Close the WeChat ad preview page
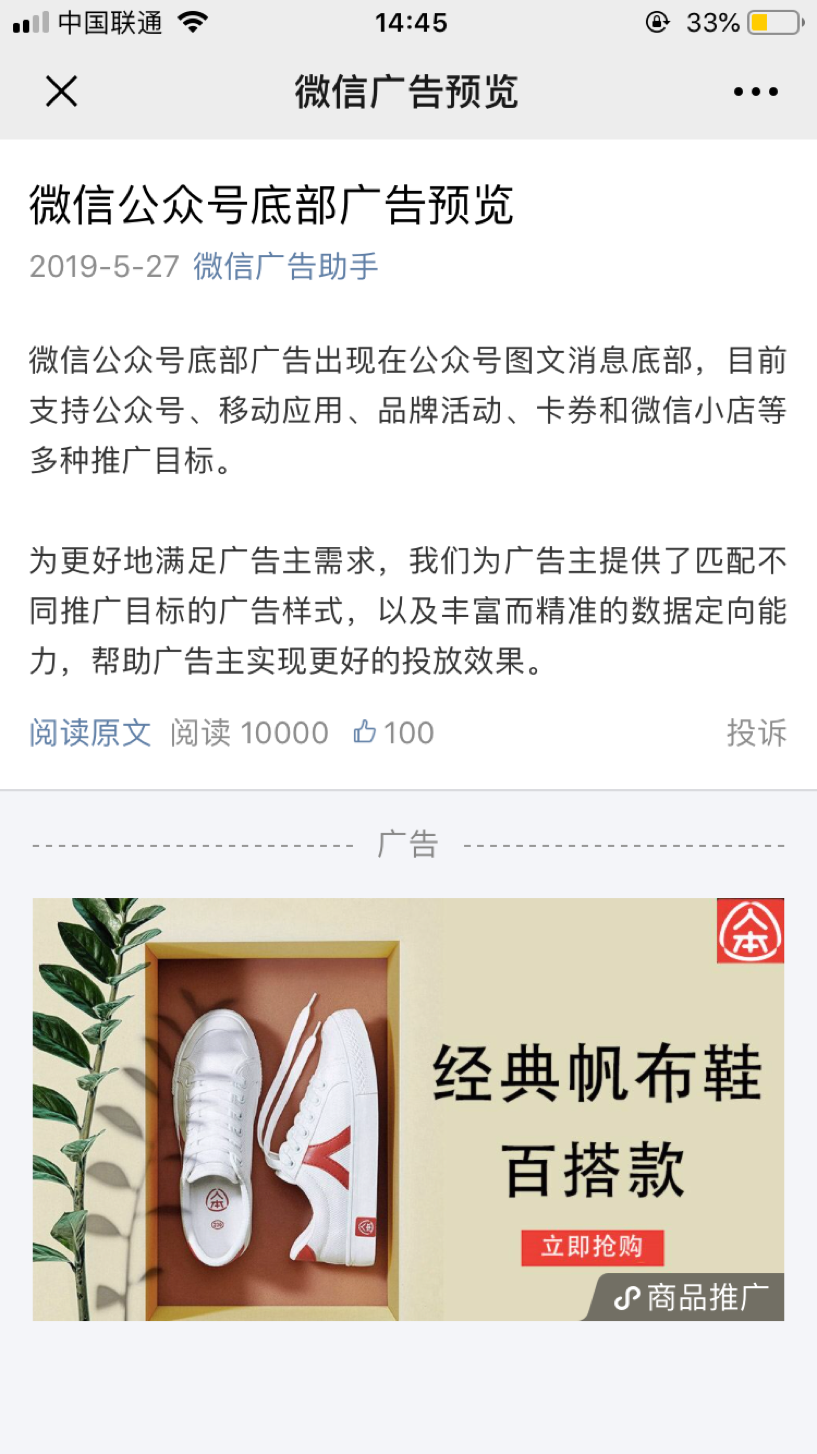Viewport: 817px width, 1454px height. pos(61,92)
